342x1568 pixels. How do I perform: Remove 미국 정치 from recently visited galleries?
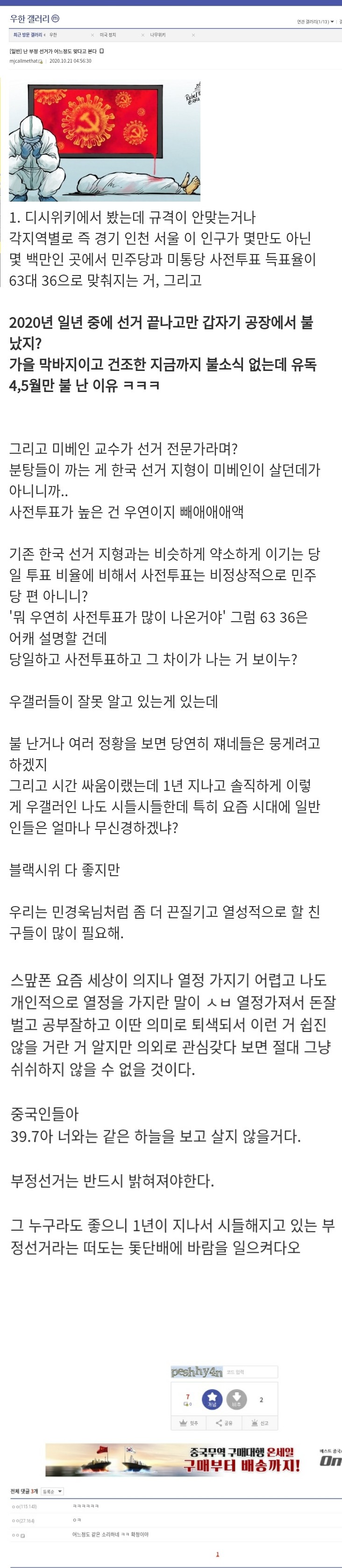point(143,35)
